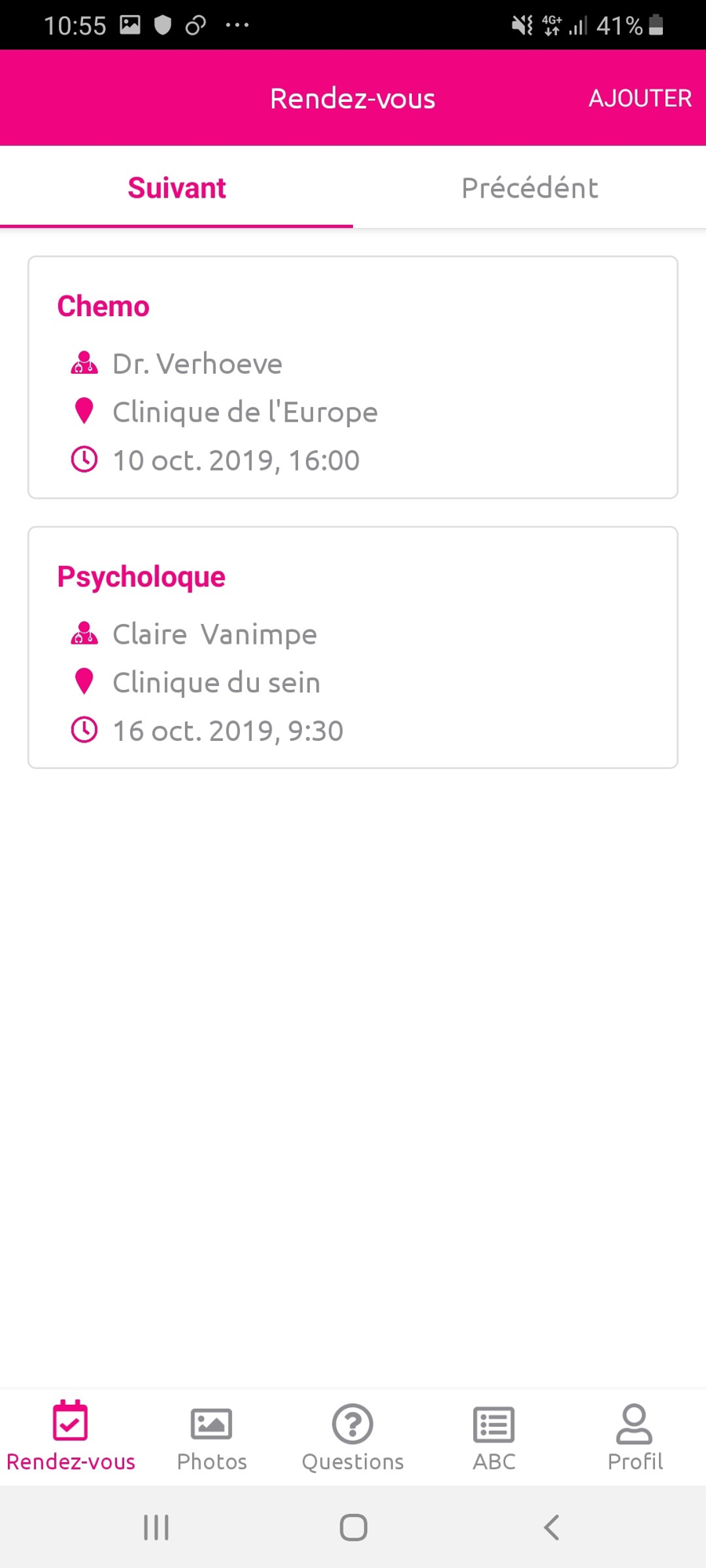Open the Questions tab
The image size is (706, 1568).
pos(353,1439)
